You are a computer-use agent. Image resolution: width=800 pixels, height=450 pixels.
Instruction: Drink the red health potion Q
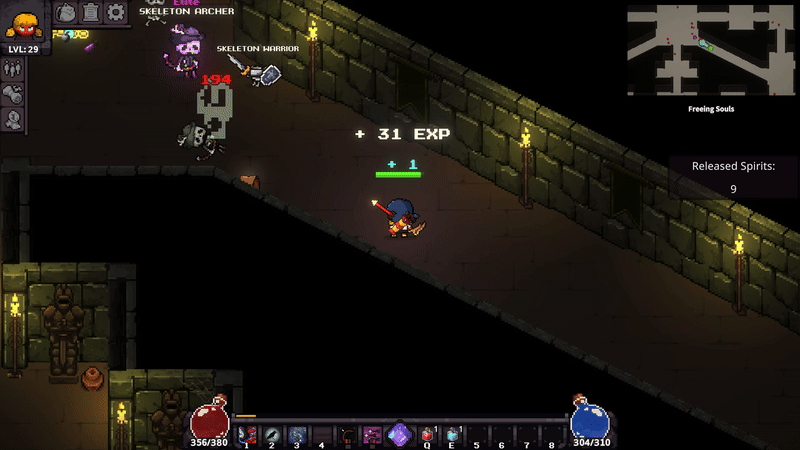[427, 434]
